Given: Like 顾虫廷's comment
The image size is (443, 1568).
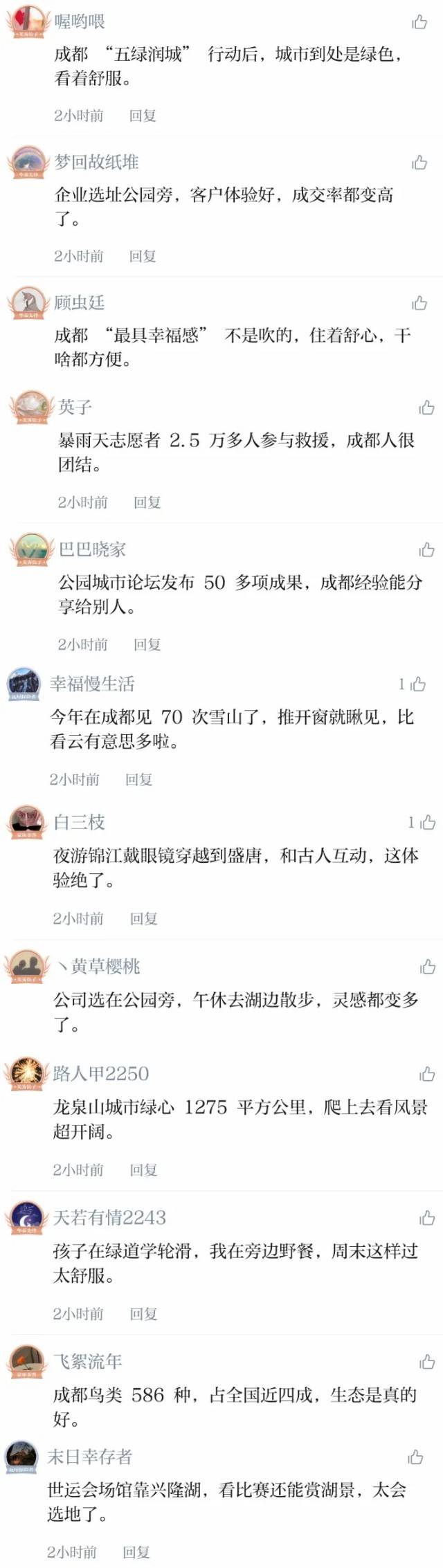Looking at the screenshot, I should 419,303.
